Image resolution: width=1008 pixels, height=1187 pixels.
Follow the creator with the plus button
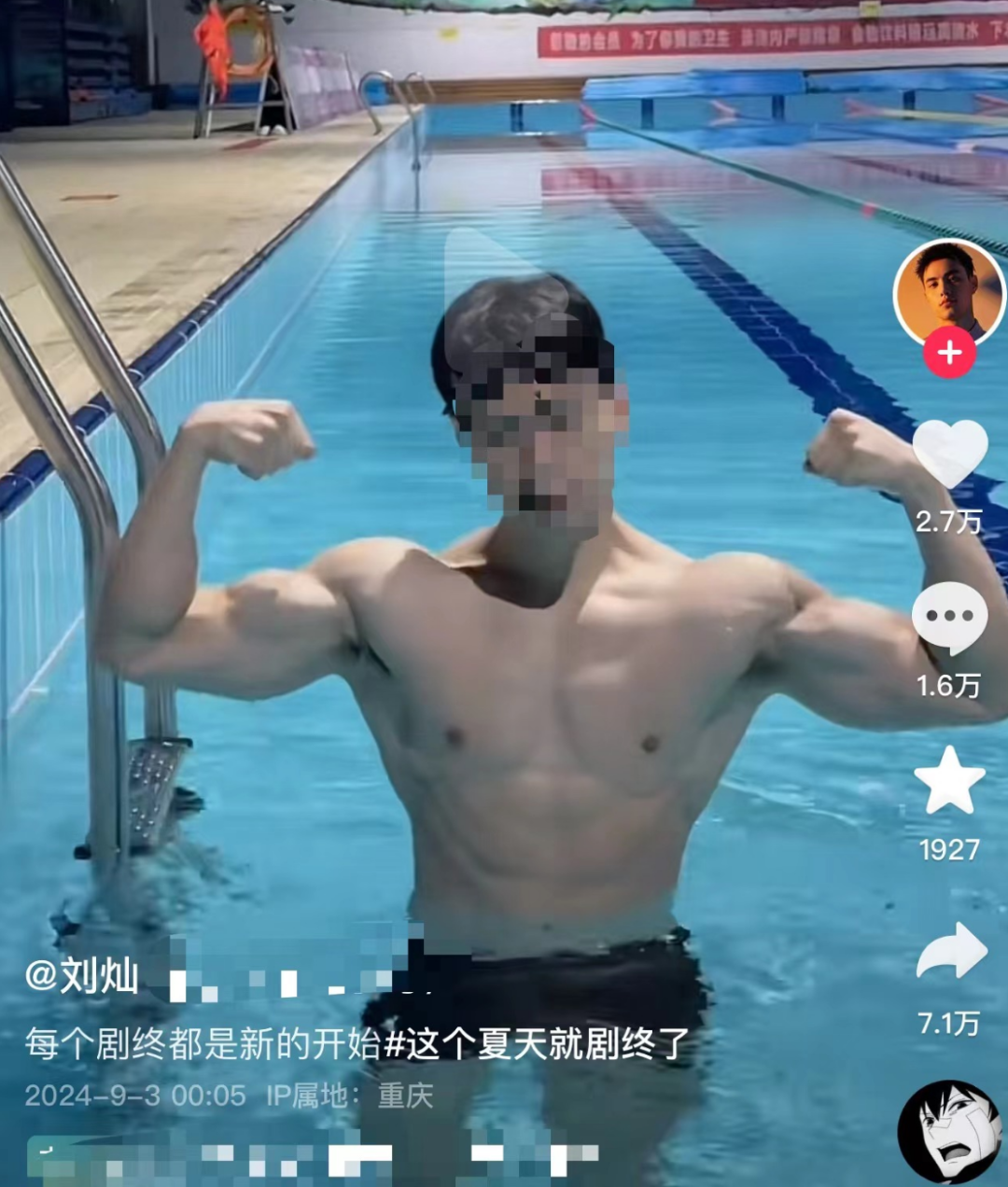click(x=949, y=353)
